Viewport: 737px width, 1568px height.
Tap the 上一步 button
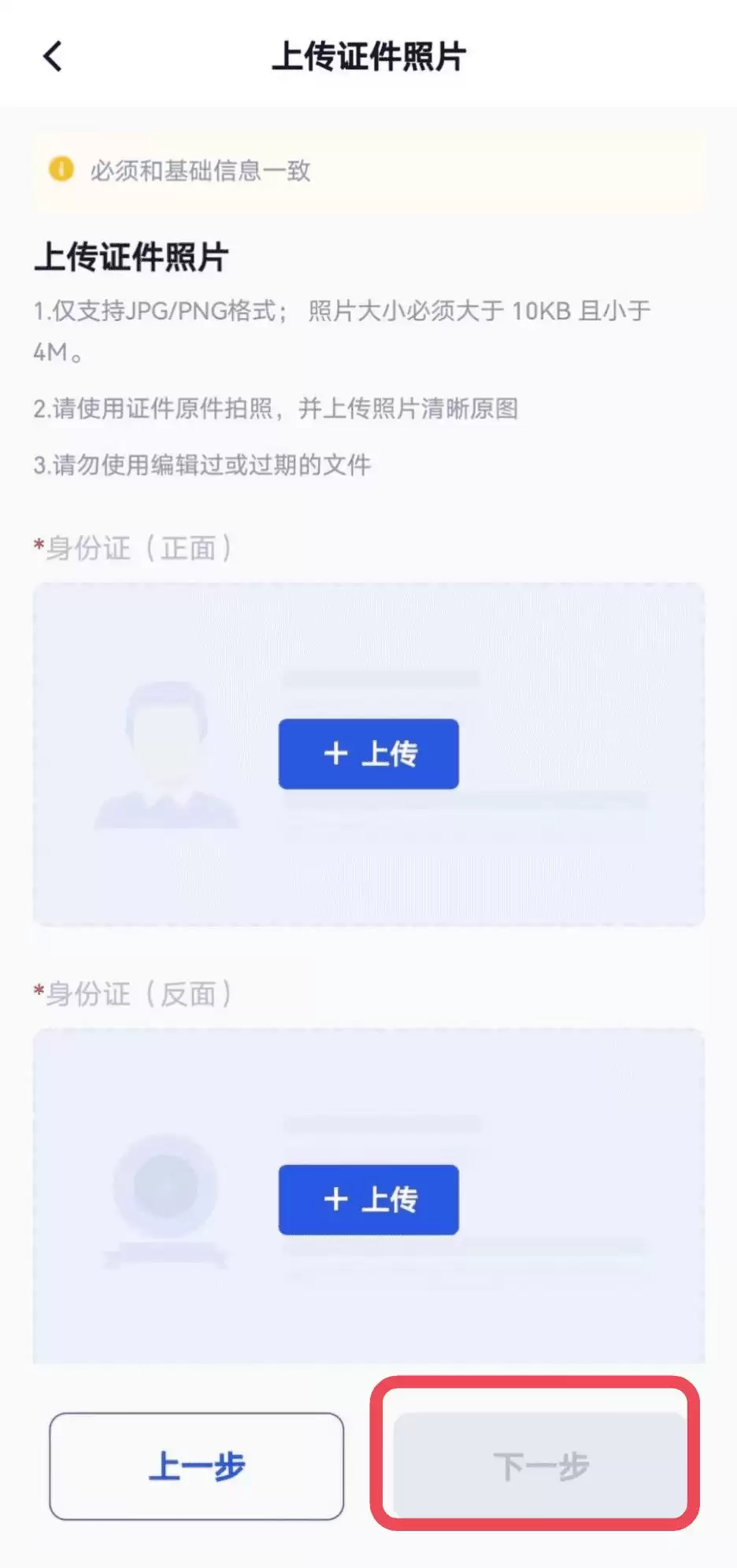(197, 1466)
